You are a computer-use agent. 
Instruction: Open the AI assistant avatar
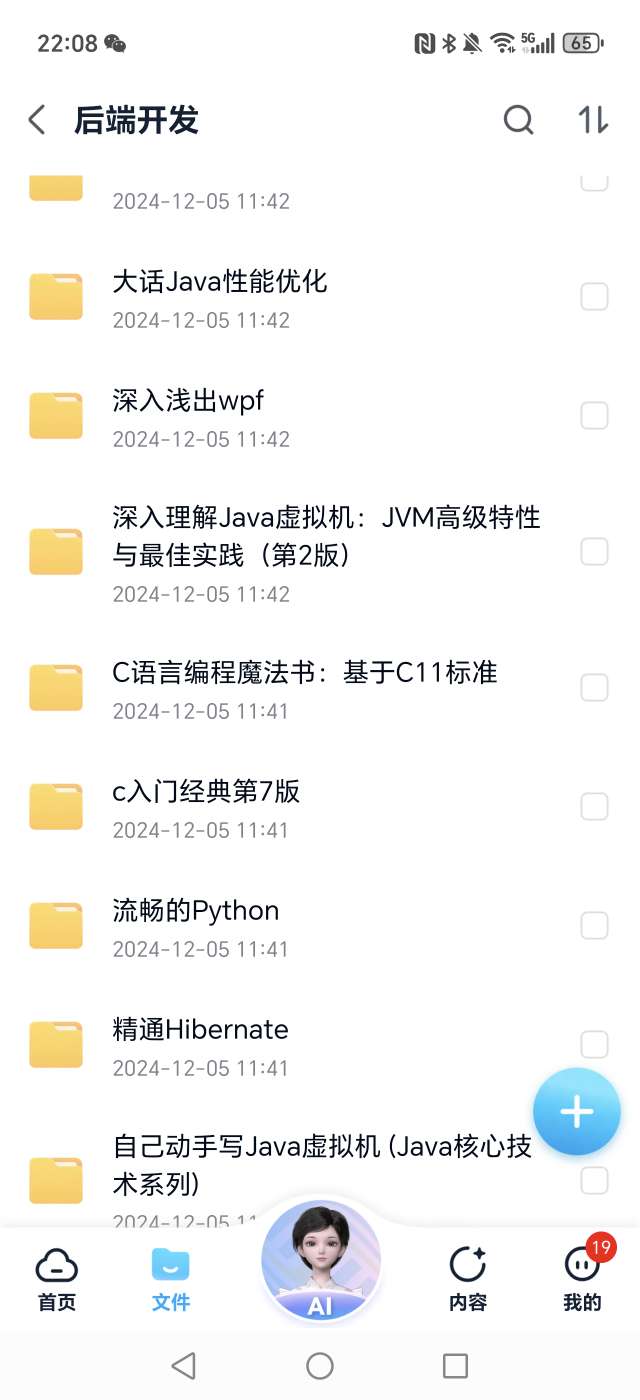click(320, 1260)
